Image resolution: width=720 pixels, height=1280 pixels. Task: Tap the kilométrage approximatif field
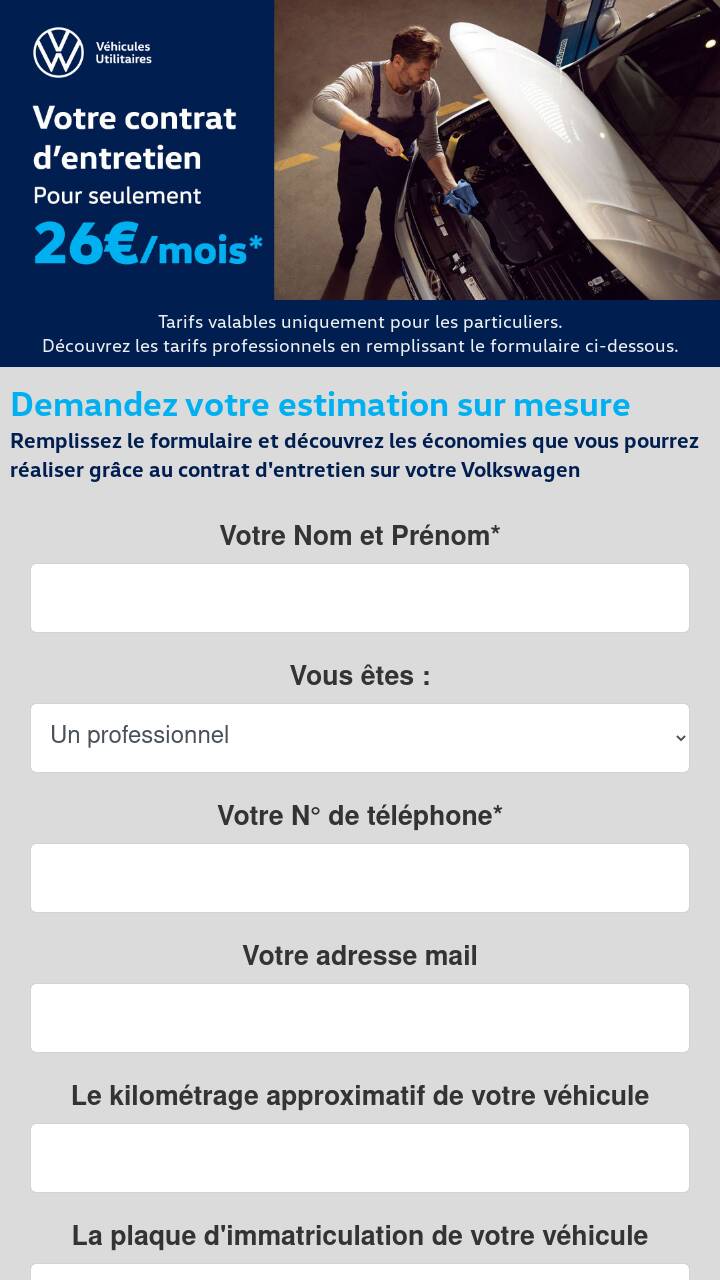(360, 1158)
